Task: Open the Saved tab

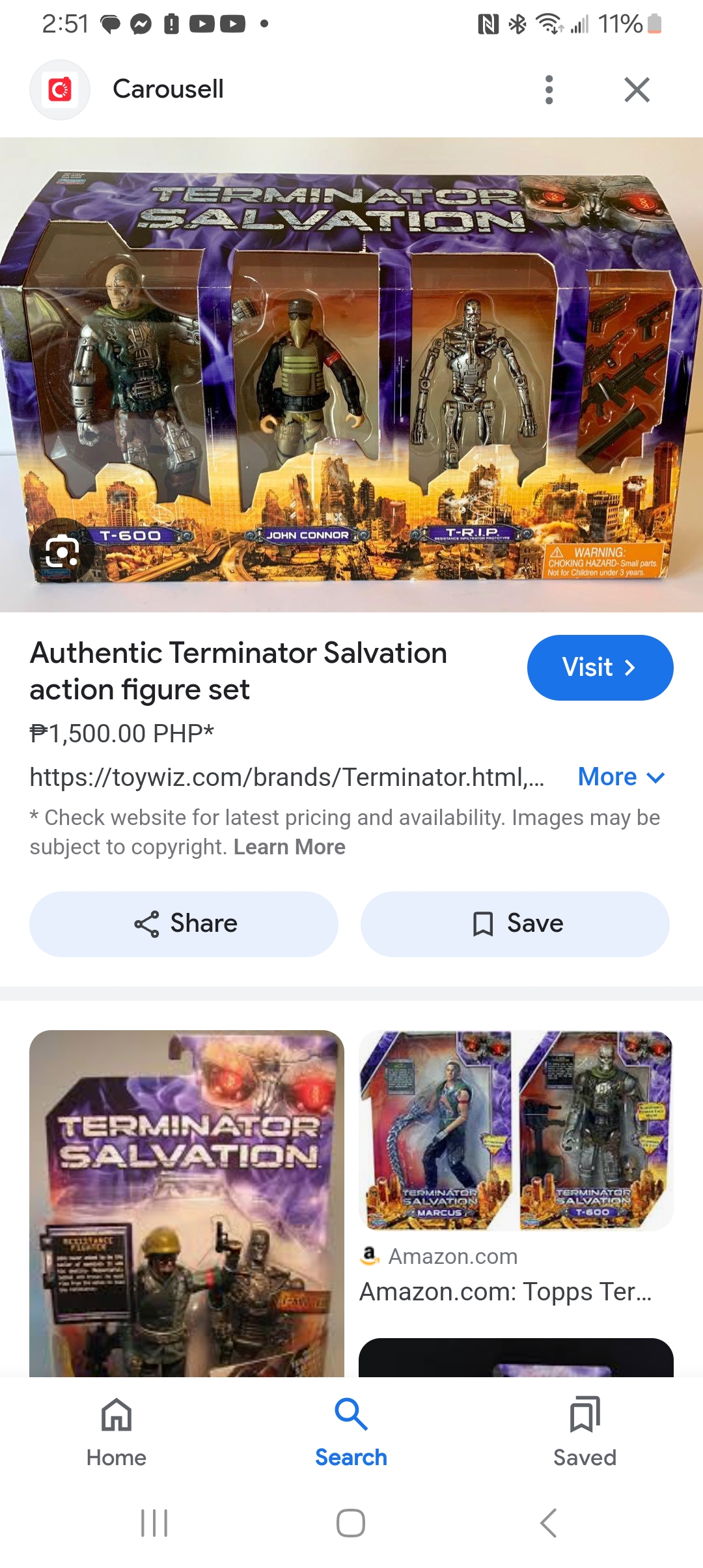Action: (585, 1431)
